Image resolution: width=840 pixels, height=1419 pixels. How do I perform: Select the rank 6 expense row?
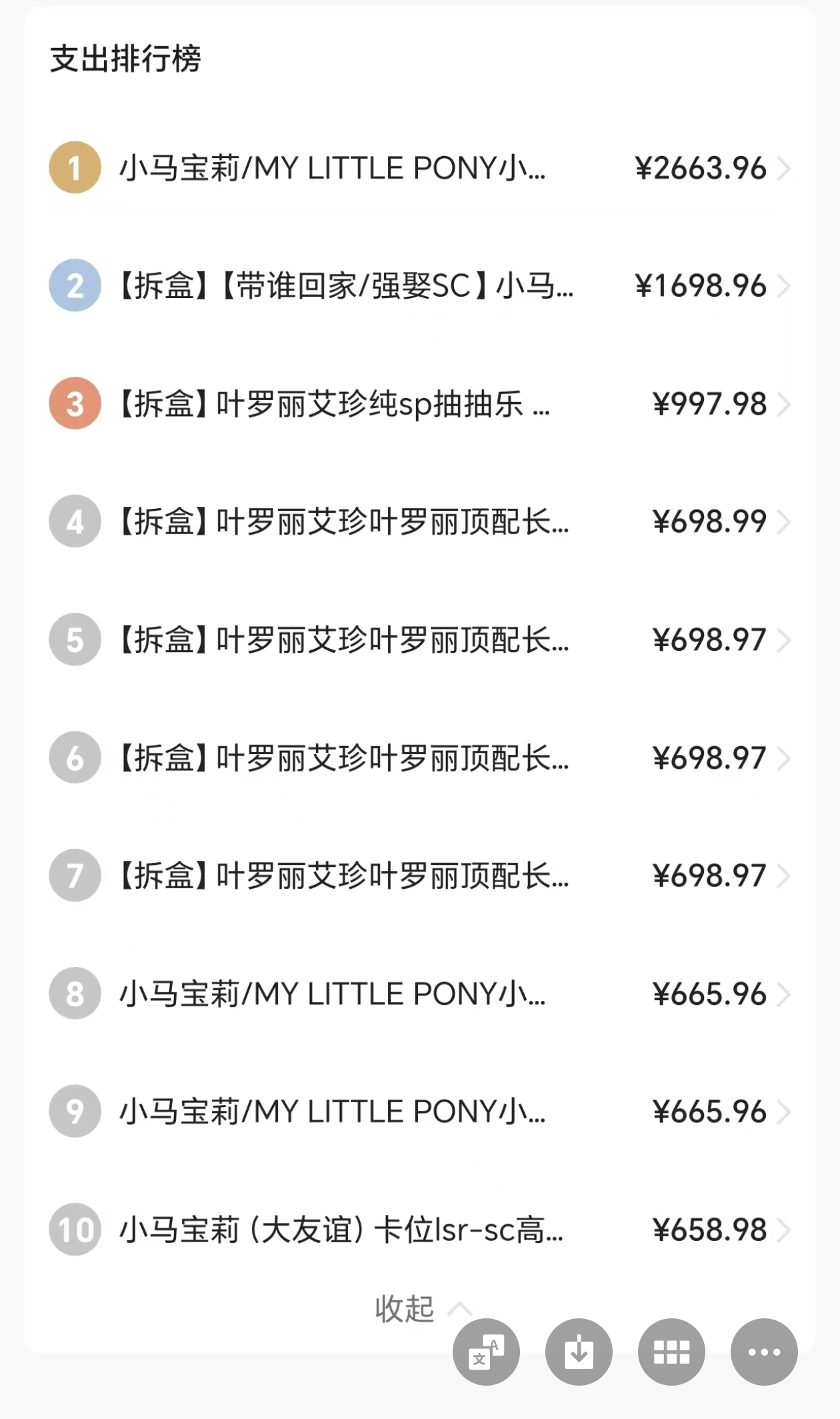click(x=420, y=758)
